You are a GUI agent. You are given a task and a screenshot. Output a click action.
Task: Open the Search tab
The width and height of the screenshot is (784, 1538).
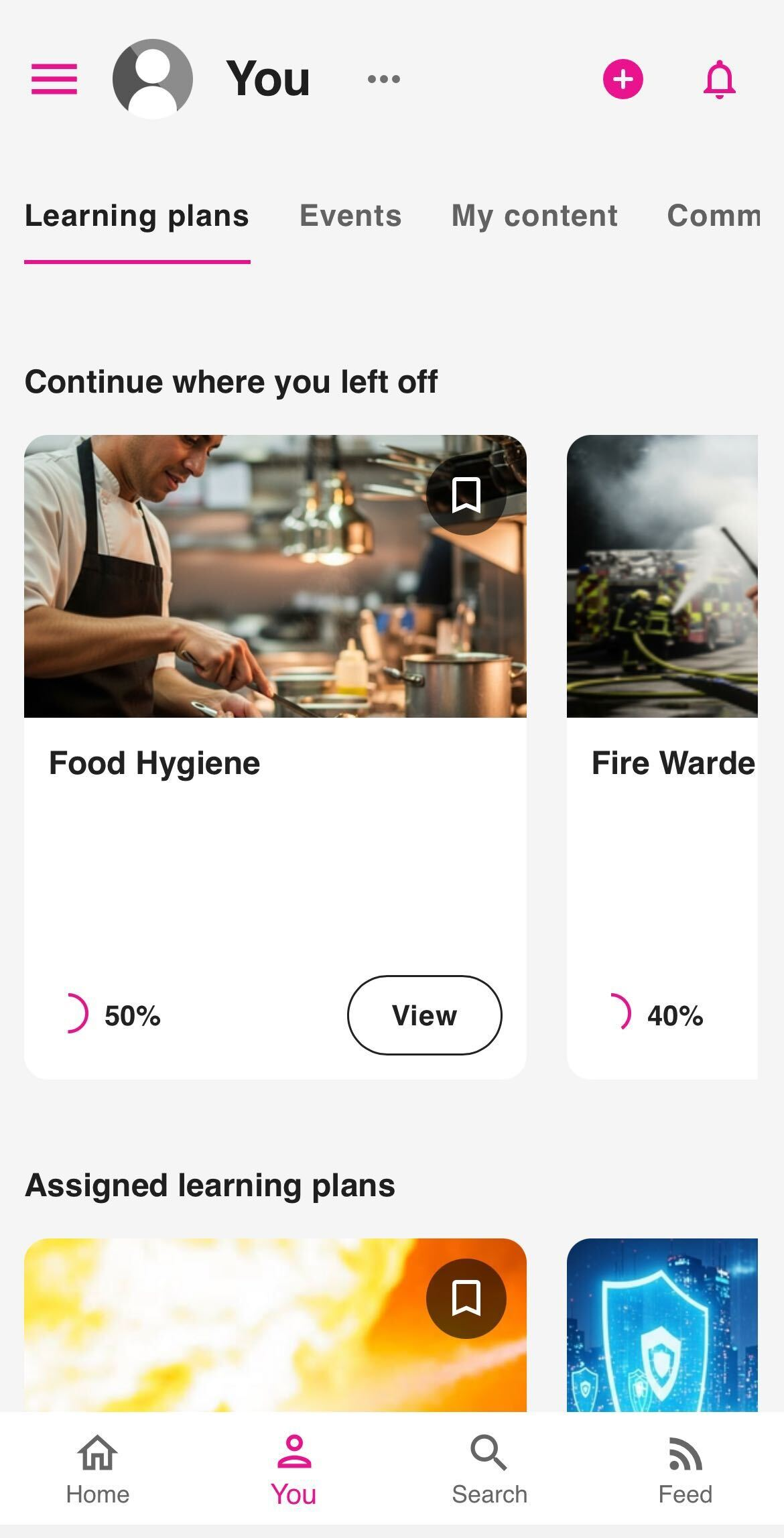click(x=489, y=1469)
